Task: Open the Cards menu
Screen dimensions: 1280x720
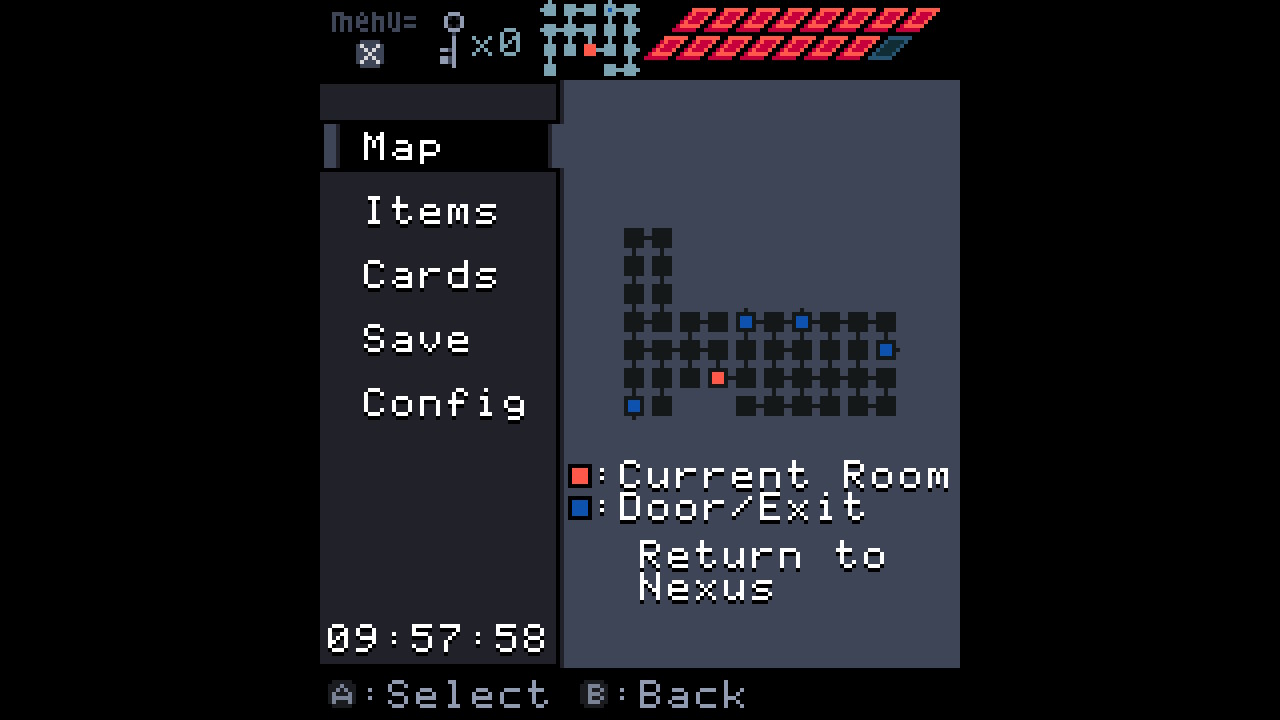Action: pos(430,275)
